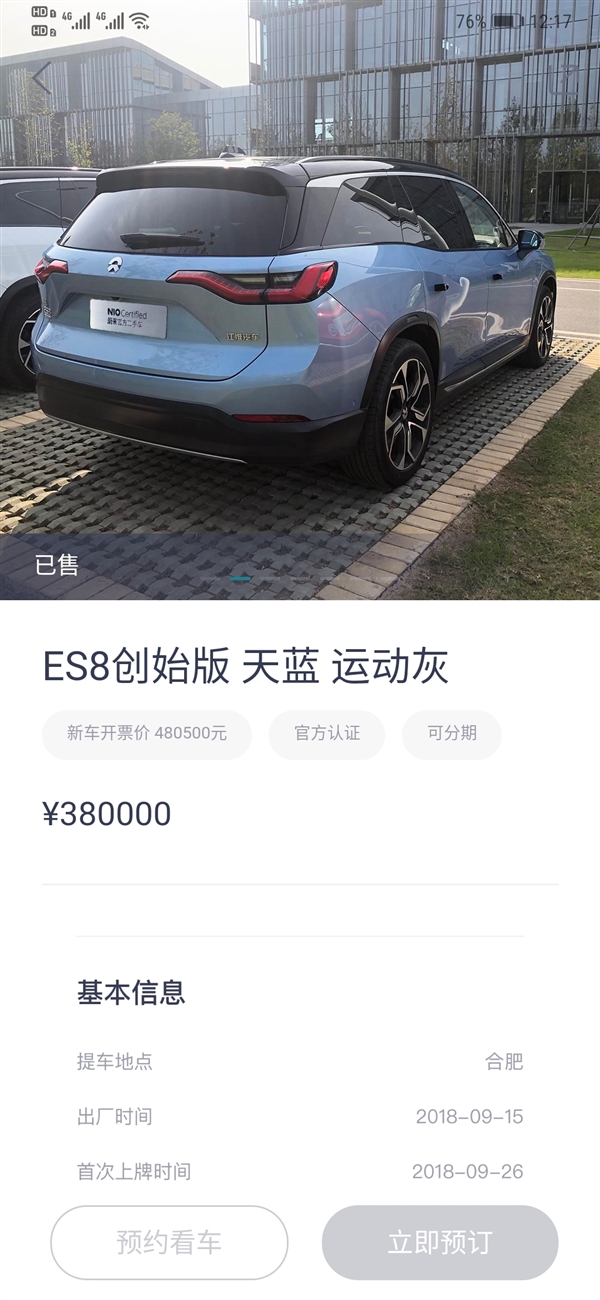
Task: Tap the 立即预订 button
Action: tap(440, 1242)
